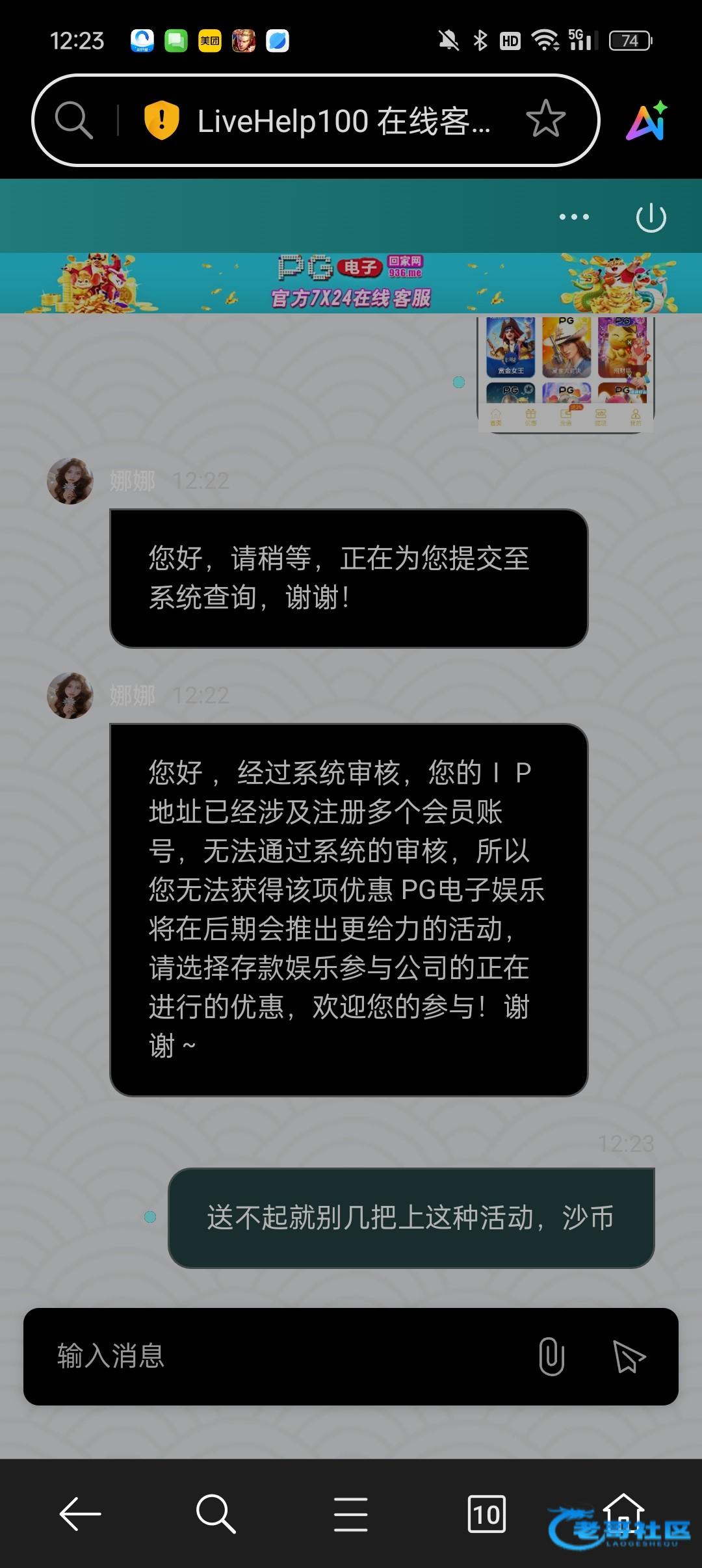Attach a file with the paperclip
This screenshot has height=1568, width=702.
click(551, 1356)
